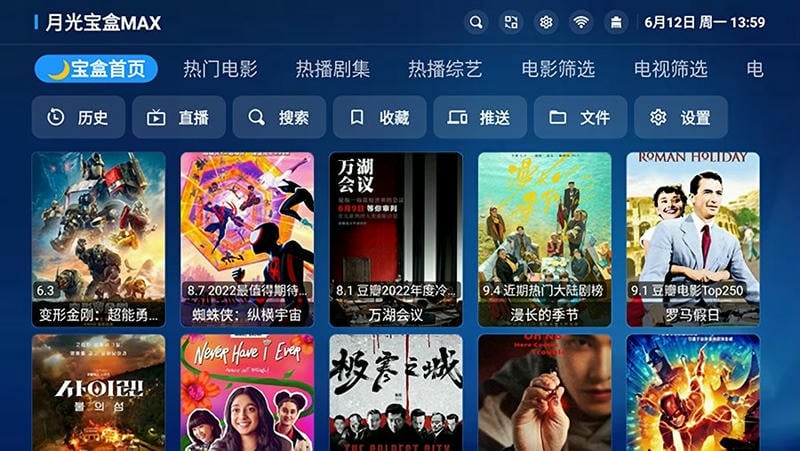Open the settings gear in the top bar
Image resolution: width=800 pixels, height=451 pixels.
[x=546, y=22]
